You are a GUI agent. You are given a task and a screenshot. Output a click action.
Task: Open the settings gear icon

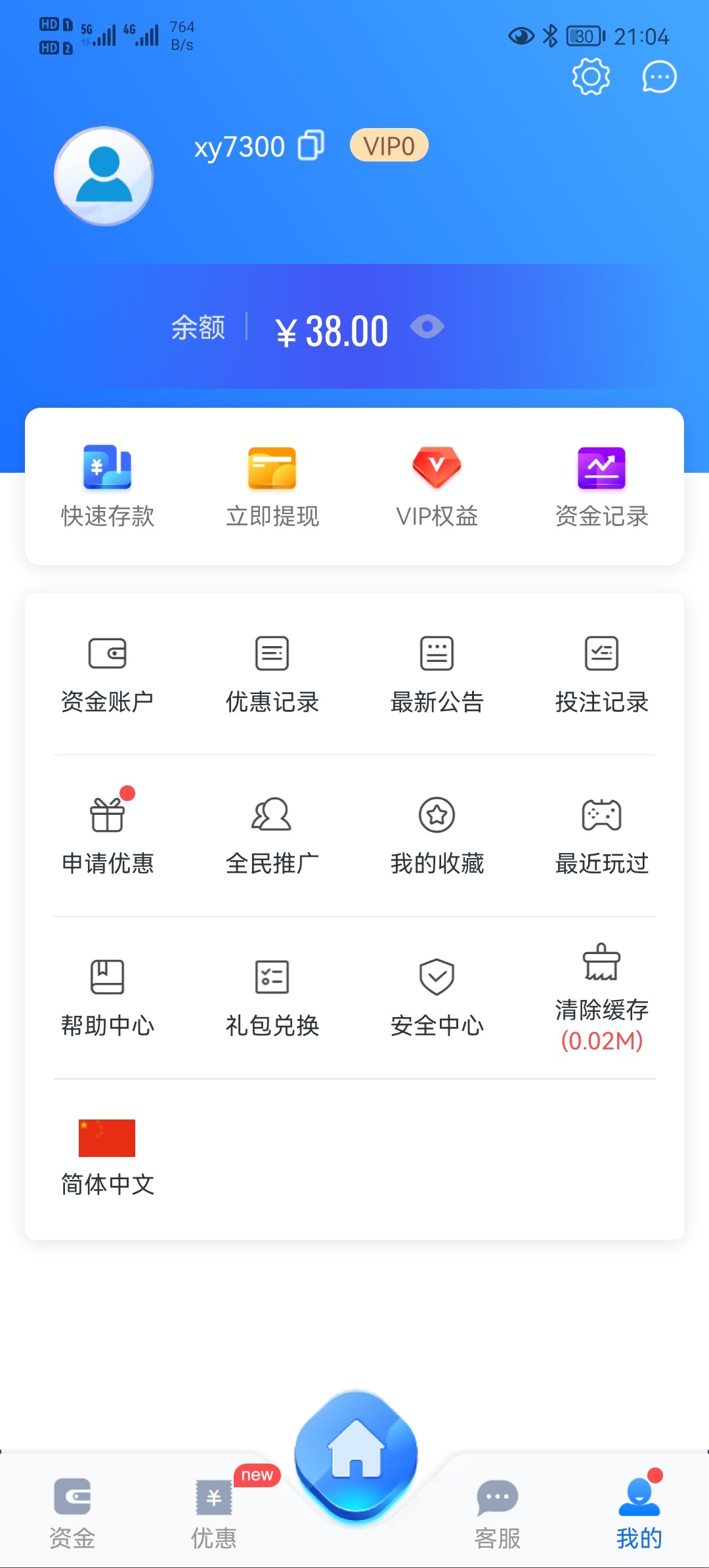click(x=591, y=77)
